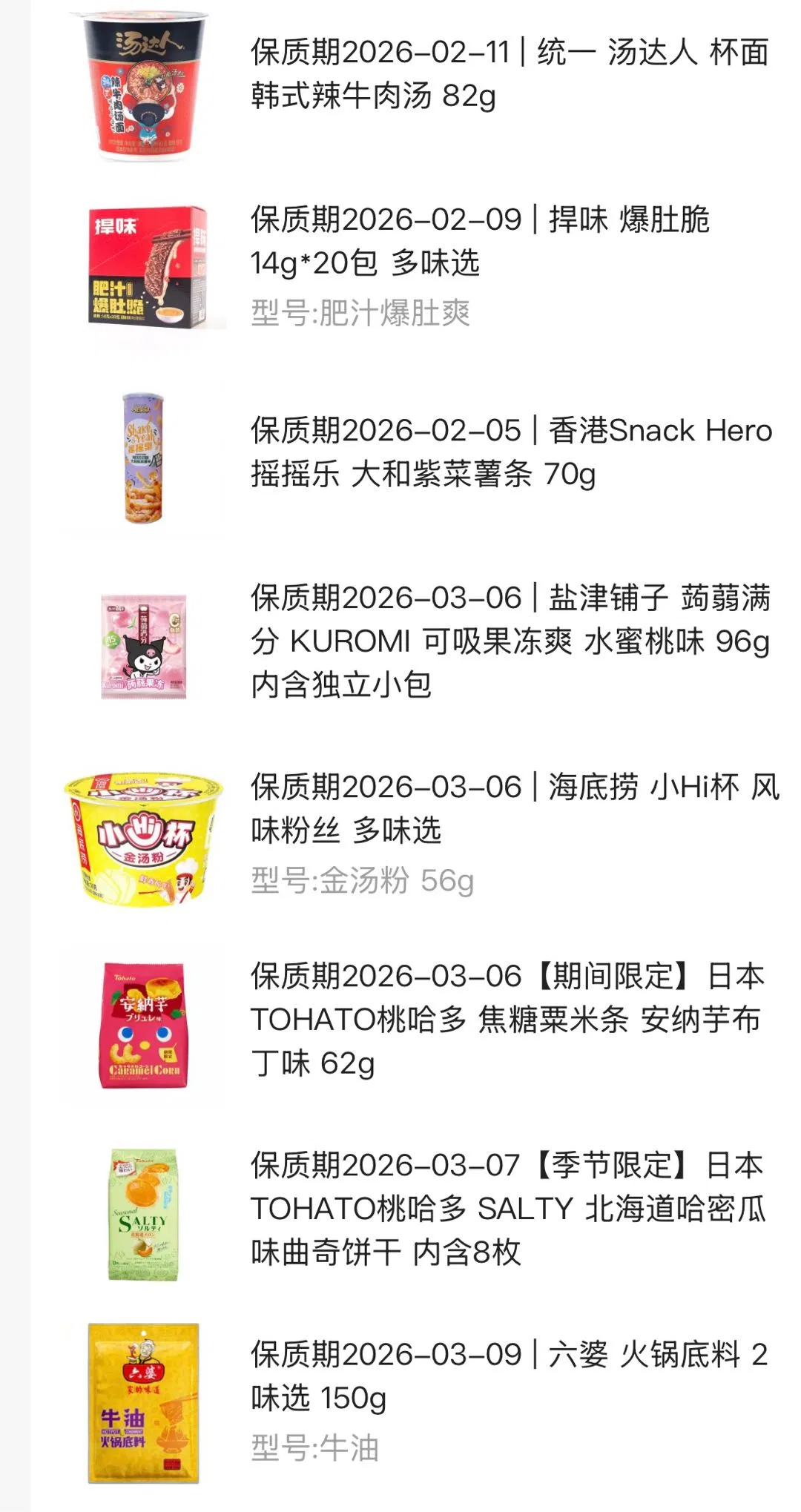Open Snack Hero 摇摇乐 大和紫菜薯条 item
Image resolution: width=801 pixels, height=1512 pixels.
(x=510, y=452)
